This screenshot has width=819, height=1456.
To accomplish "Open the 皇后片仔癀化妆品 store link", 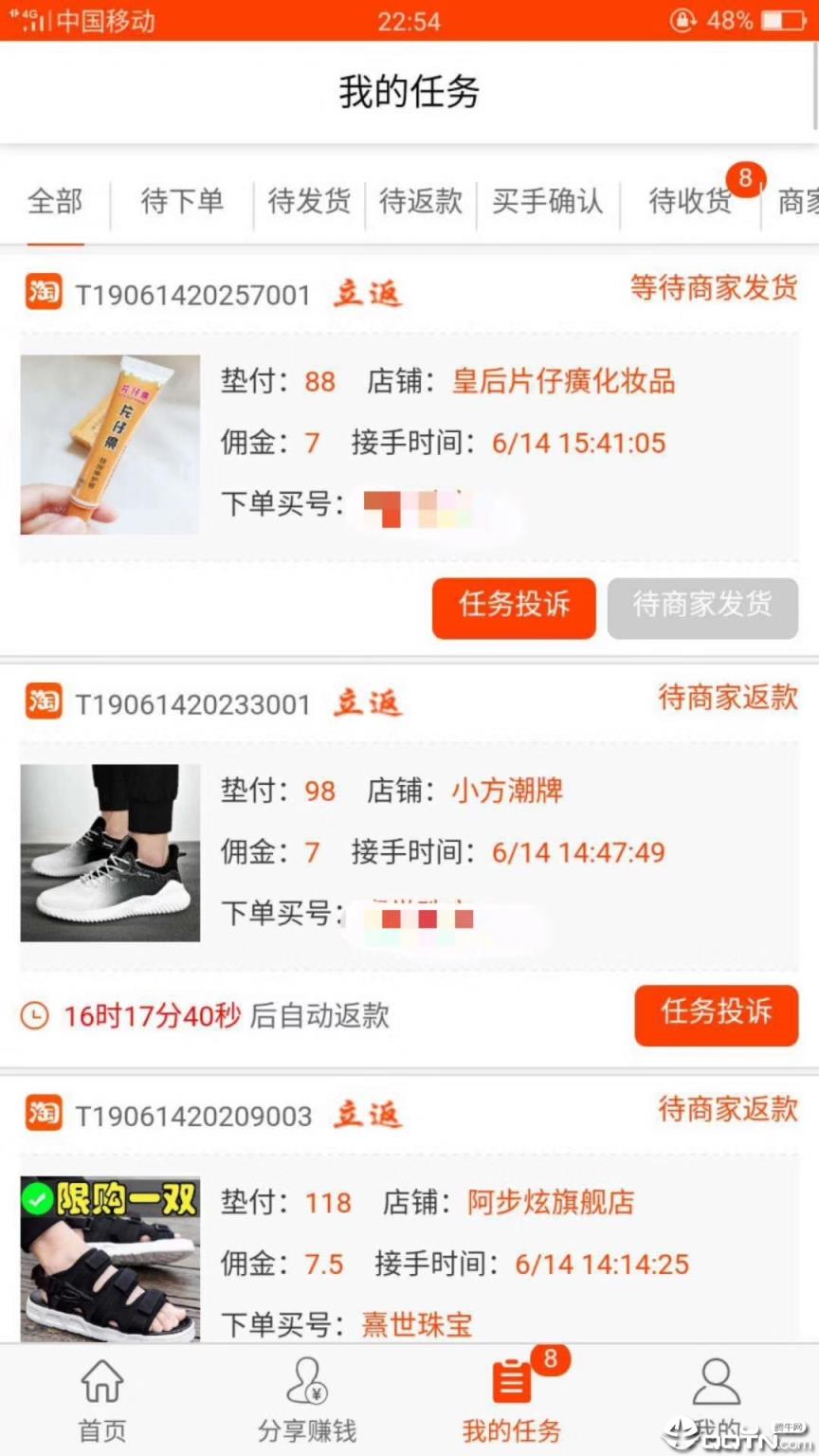I will pyautogui.click(x=563, y=382).
